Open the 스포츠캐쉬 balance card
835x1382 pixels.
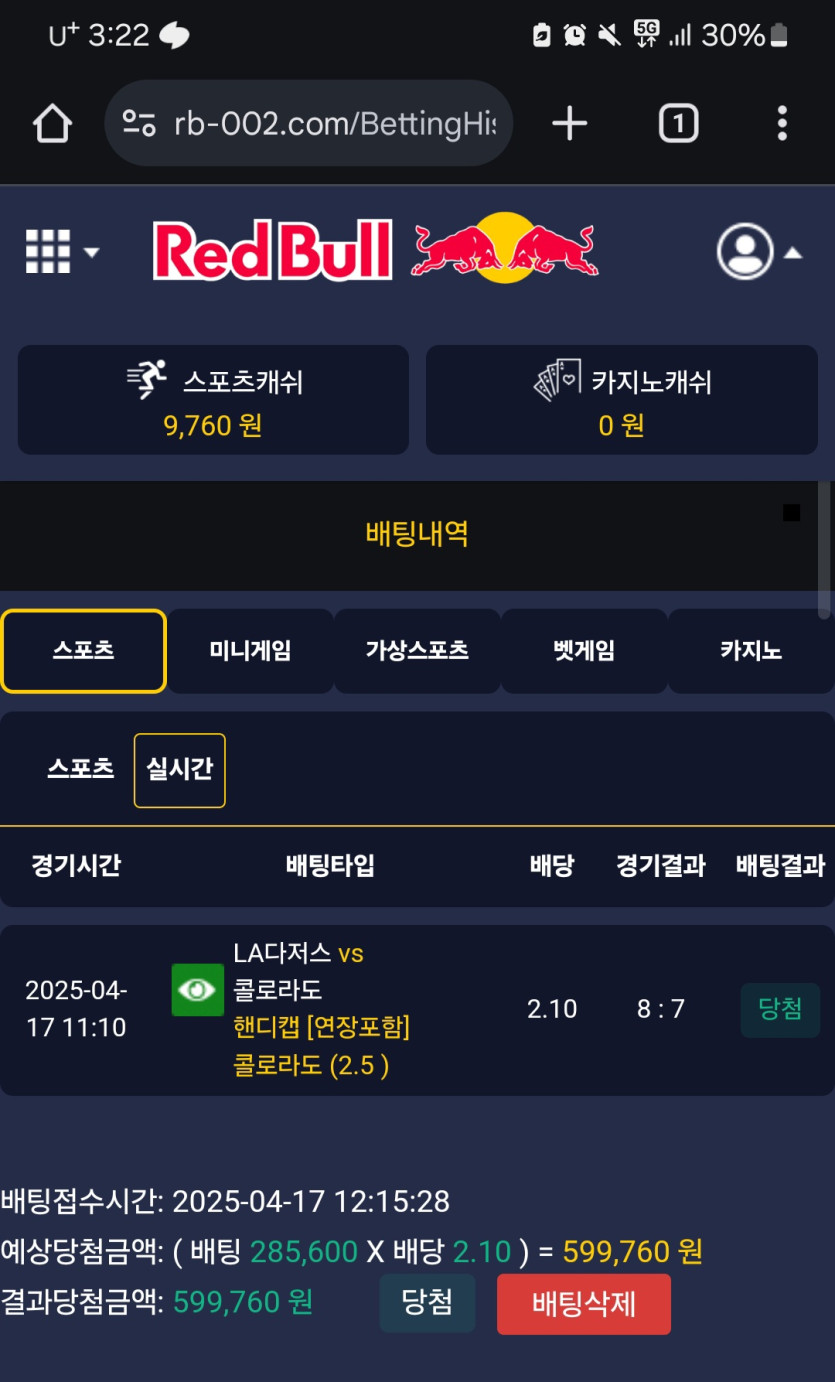pos(213,400)
